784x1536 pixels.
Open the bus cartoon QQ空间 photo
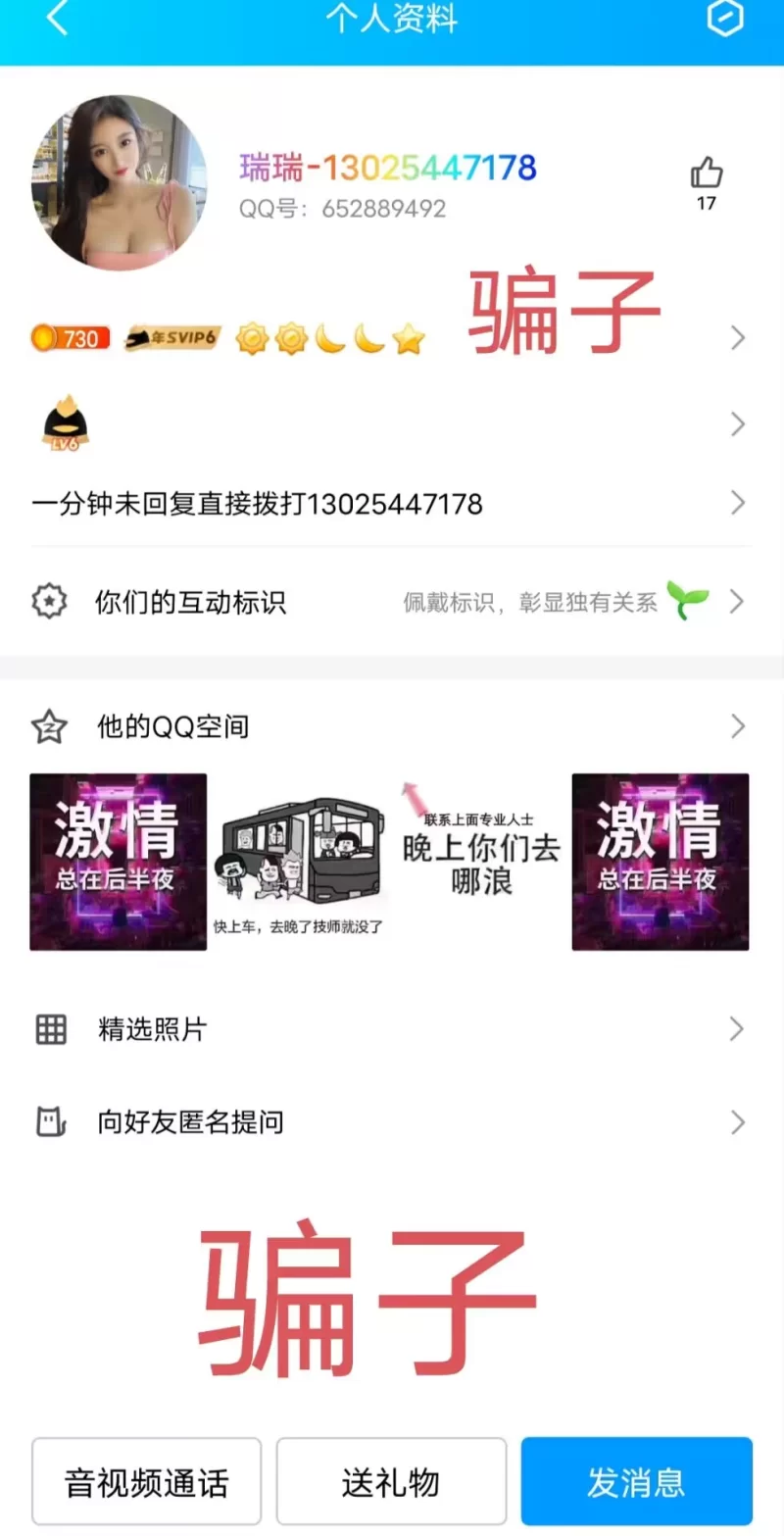(300, 863)
